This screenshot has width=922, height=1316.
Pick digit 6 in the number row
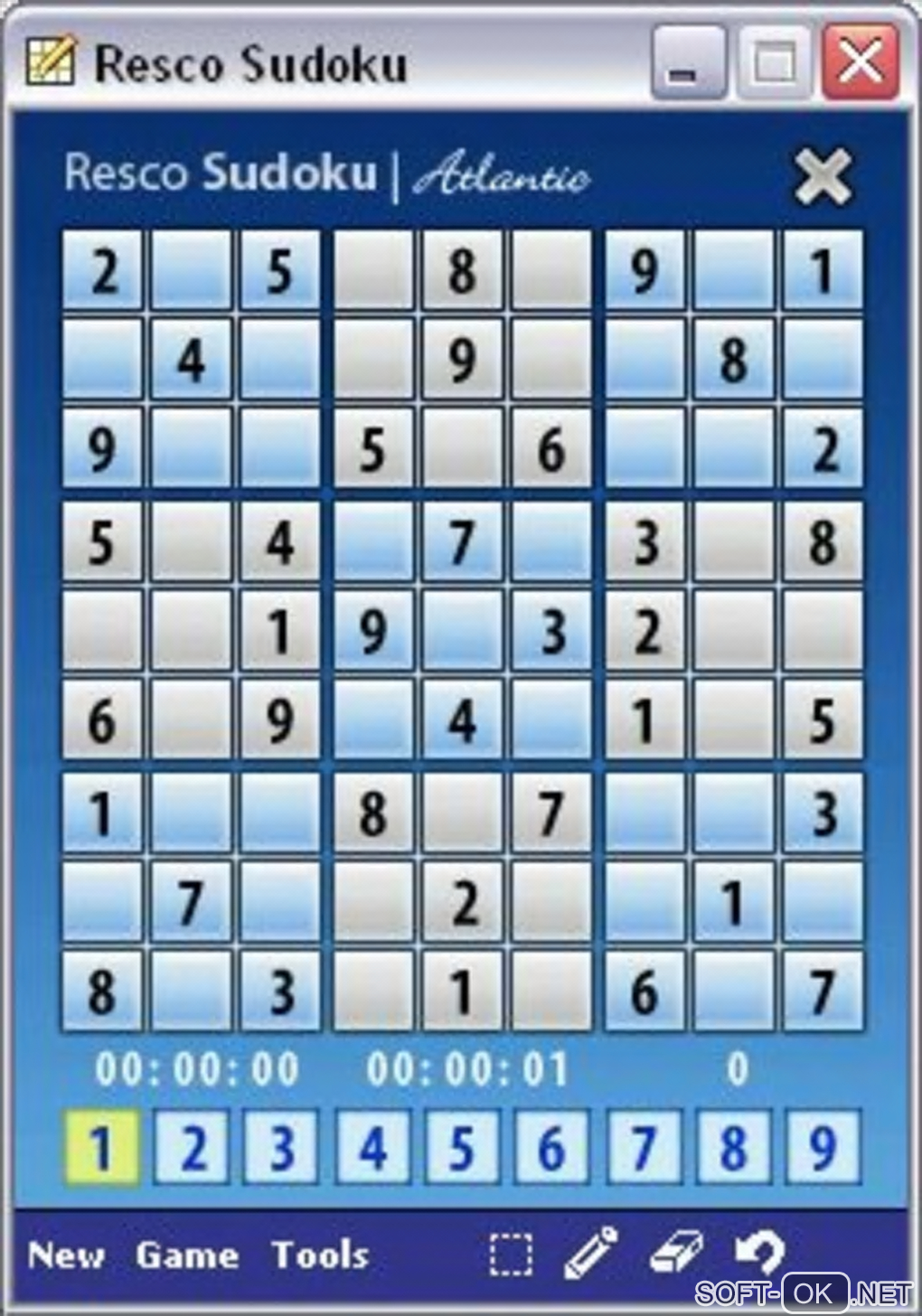coord(551,1148)
